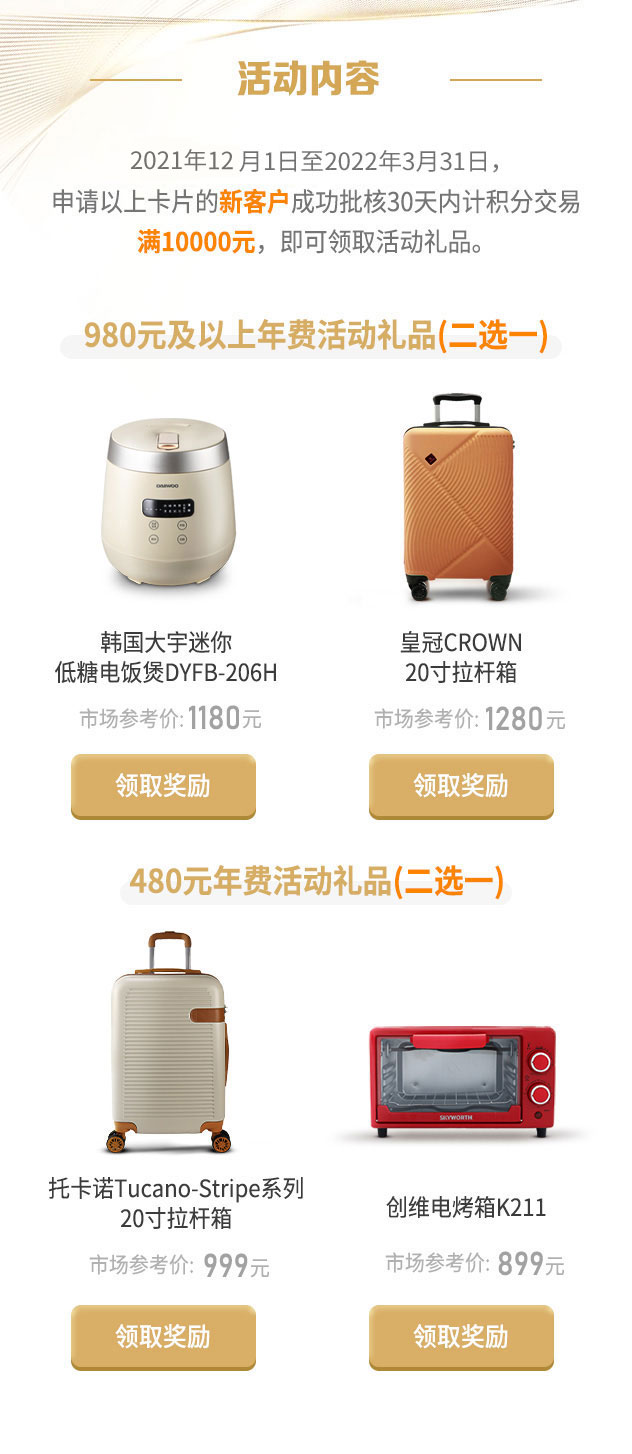The image size is (632, 1454).
Task: Claim reward for Skyworth oven K211
Action: [x=461, y=1336]
